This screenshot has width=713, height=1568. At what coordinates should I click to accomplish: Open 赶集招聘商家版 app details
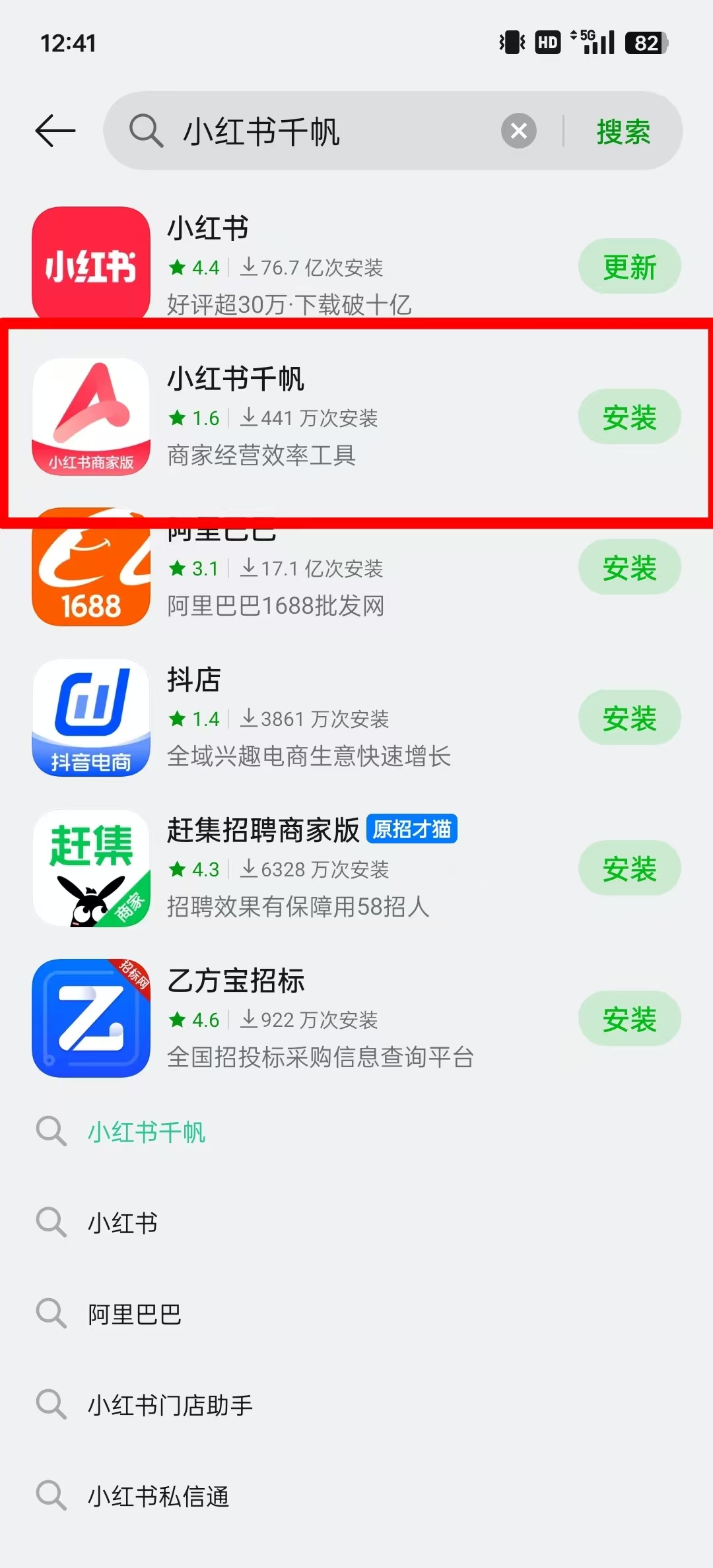[x=297, y=868]
